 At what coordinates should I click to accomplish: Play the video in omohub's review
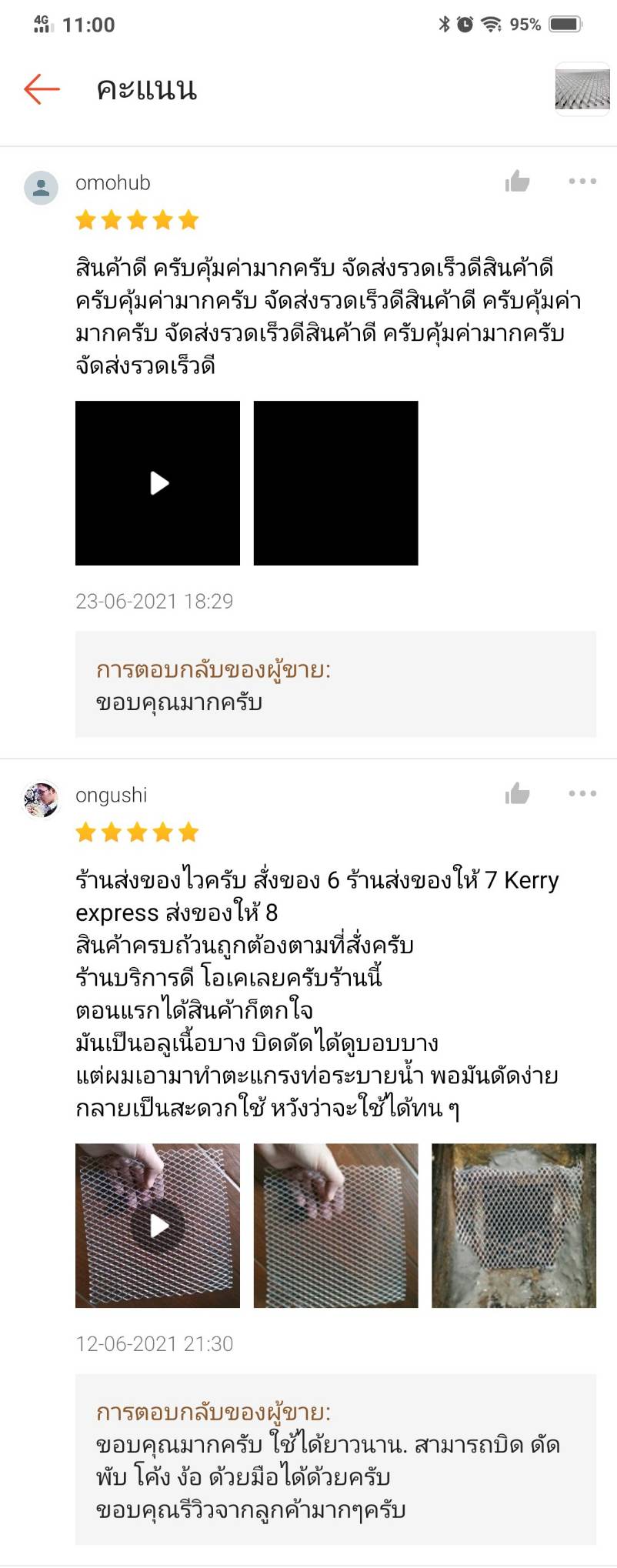(x=158, y=483)
